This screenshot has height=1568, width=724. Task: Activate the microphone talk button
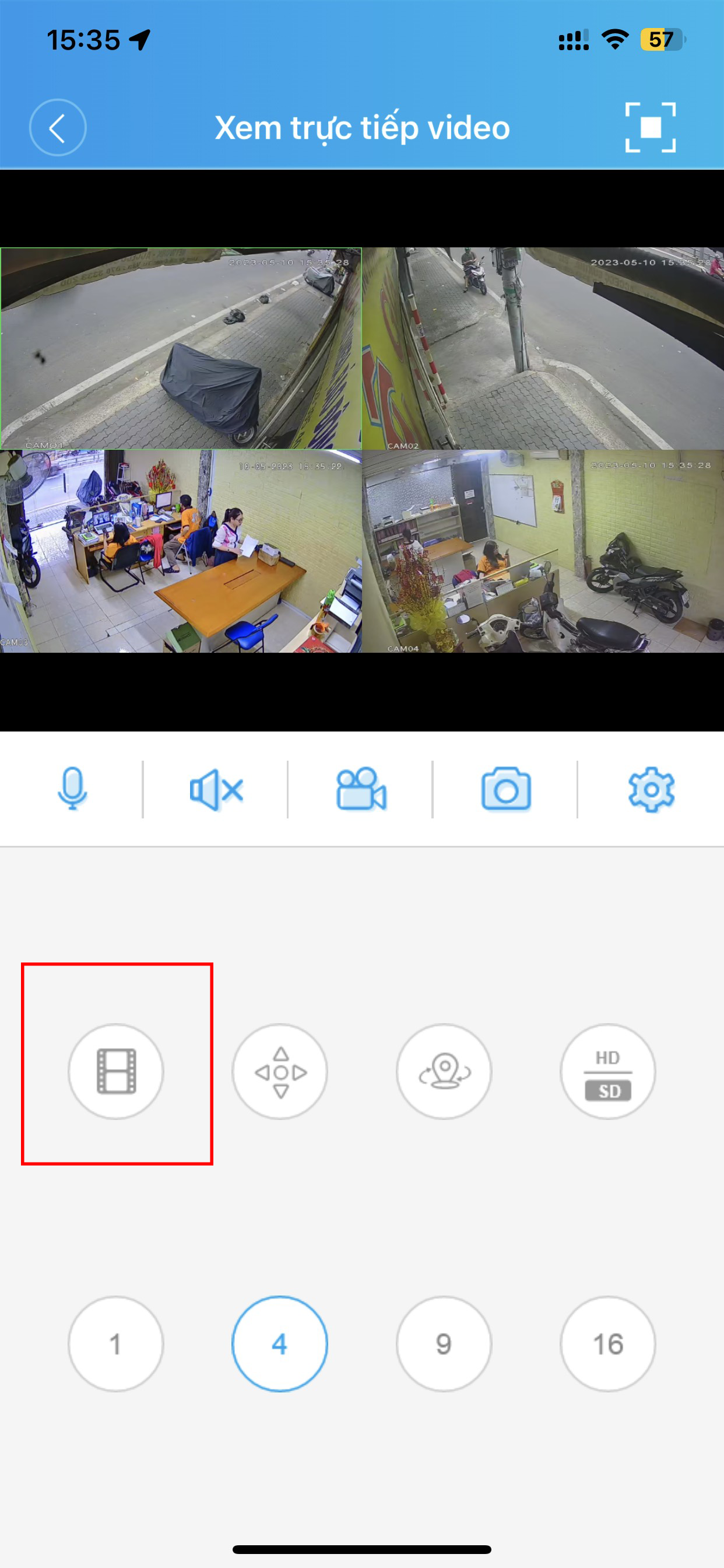point(72,789)
